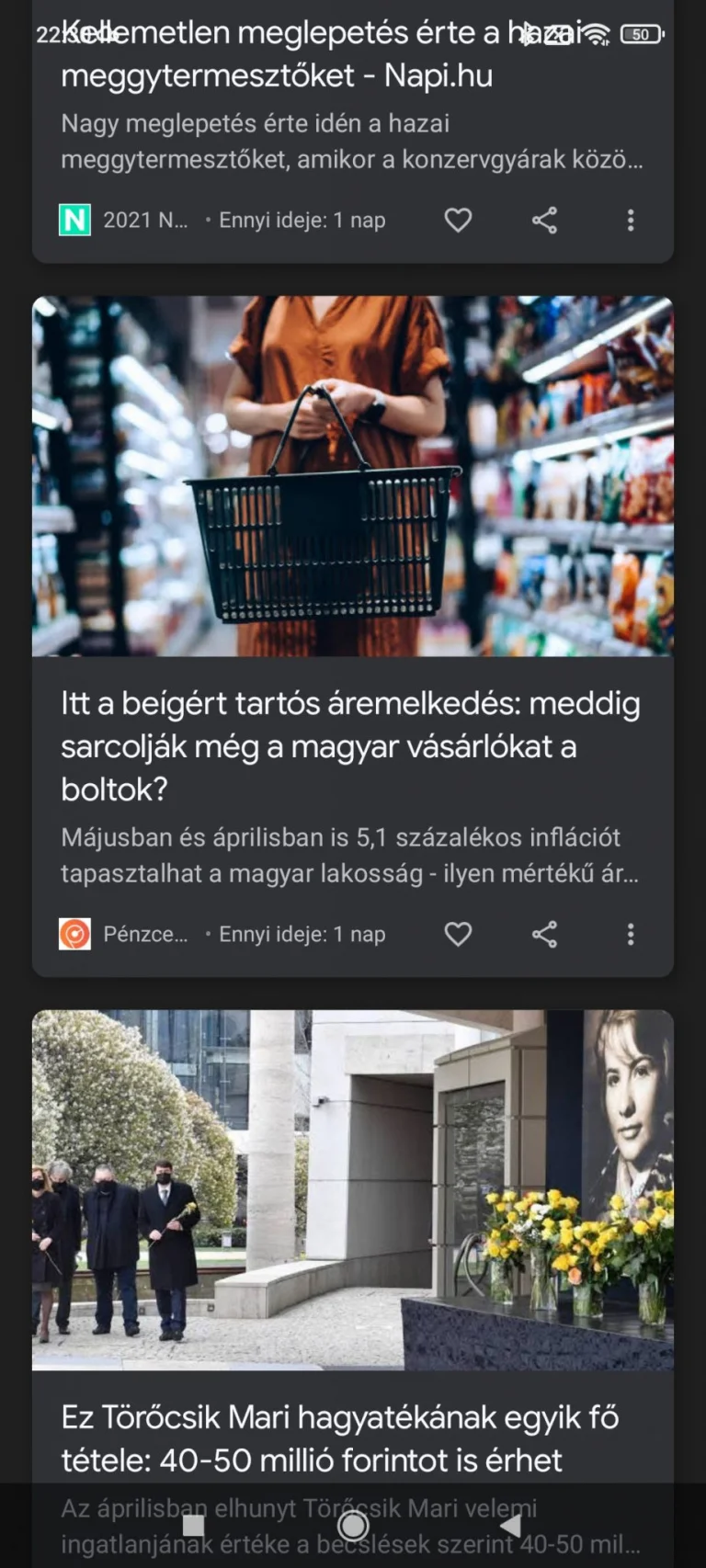Tap the Törőcsik Mari memorial photo
Image resolution: width=706 pixels, height=1568 pixels.
point(352,1186)
